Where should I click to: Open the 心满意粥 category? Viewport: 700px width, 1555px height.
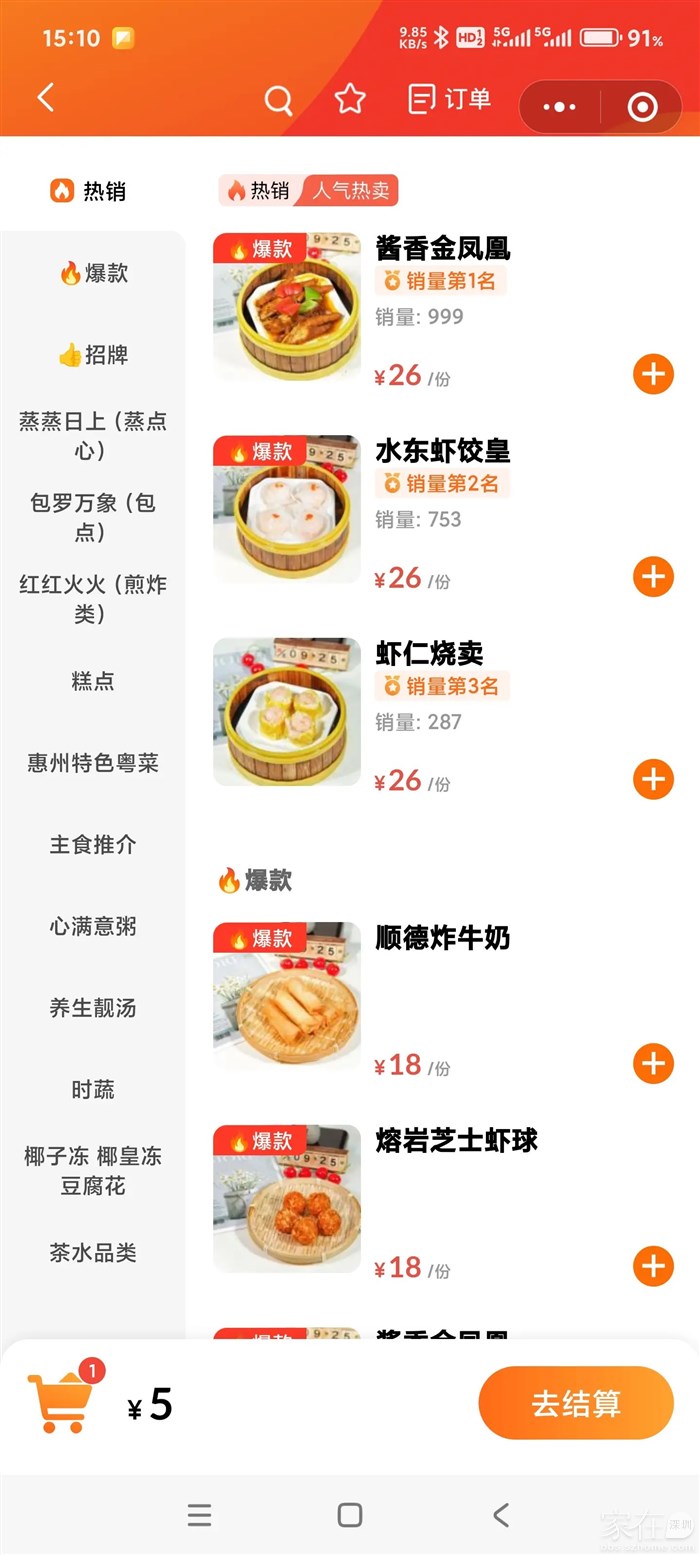click(93, 927)
